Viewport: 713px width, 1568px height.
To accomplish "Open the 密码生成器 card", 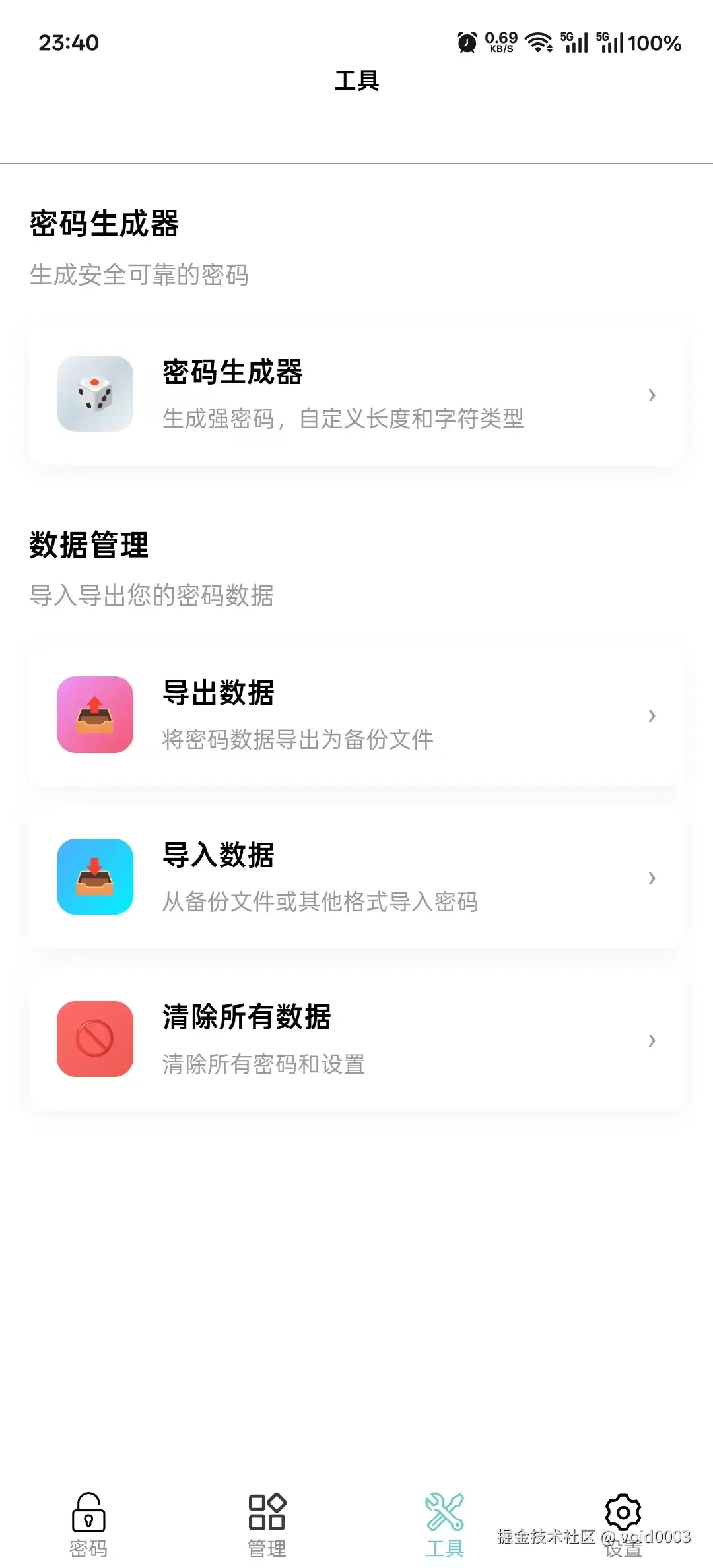I will pos(356,395).
